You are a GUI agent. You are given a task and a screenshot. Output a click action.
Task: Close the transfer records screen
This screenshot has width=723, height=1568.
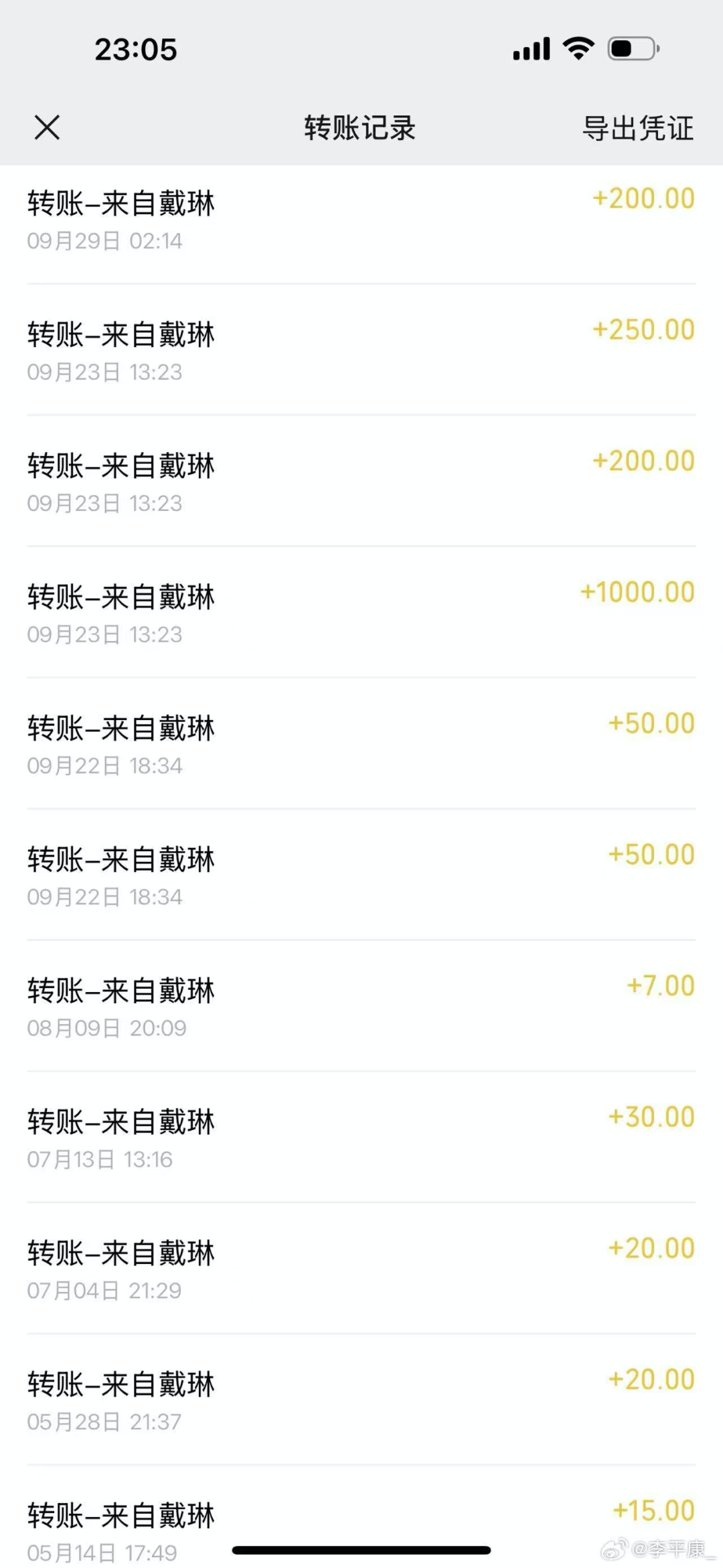pyautogui.click(x=47, y=127)
